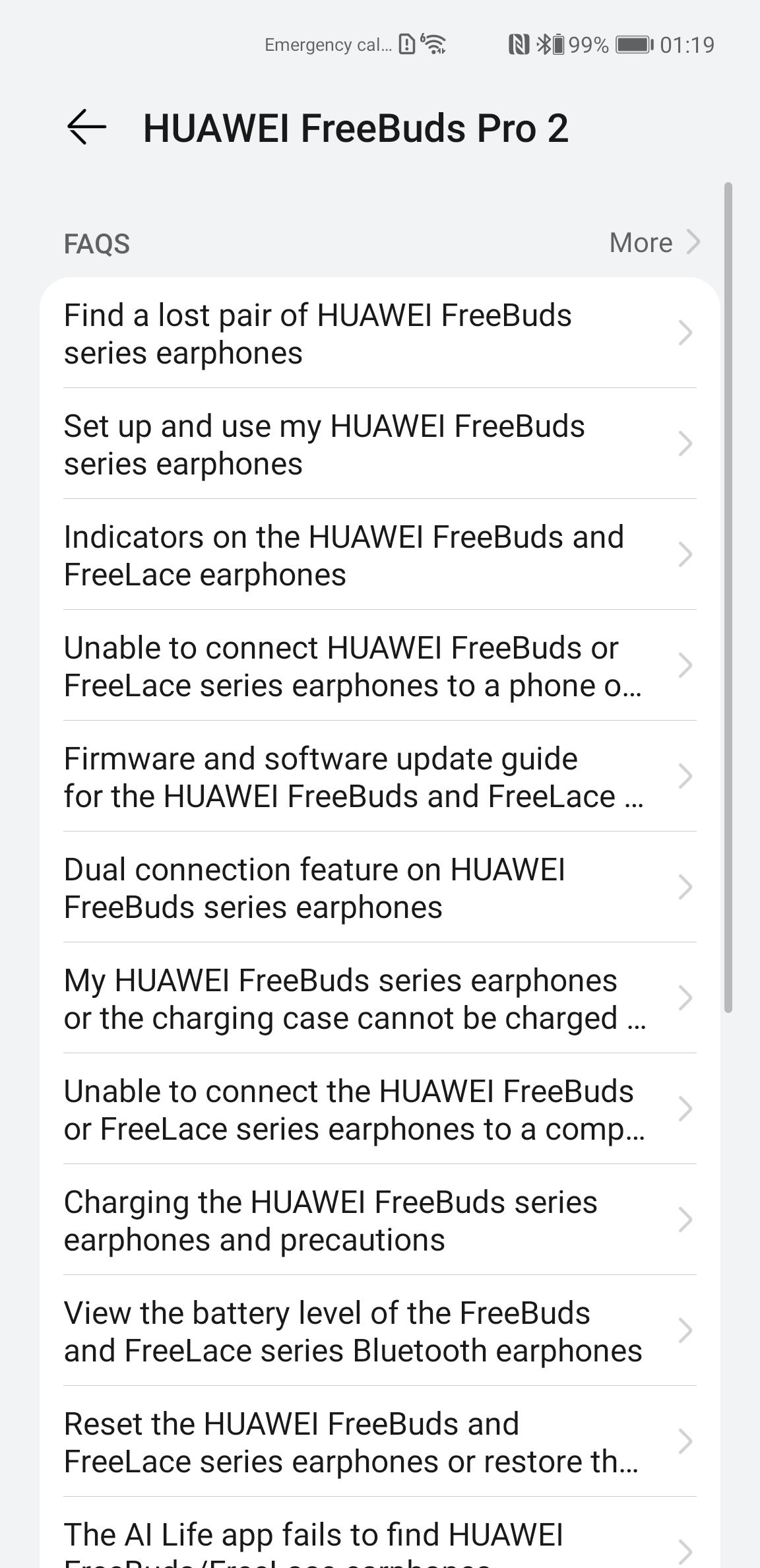The width and height of the screenshot is (760, 1568).
Task: Open Unable to connect earphones to a computer FAQ
Action: click(380, 1109)
